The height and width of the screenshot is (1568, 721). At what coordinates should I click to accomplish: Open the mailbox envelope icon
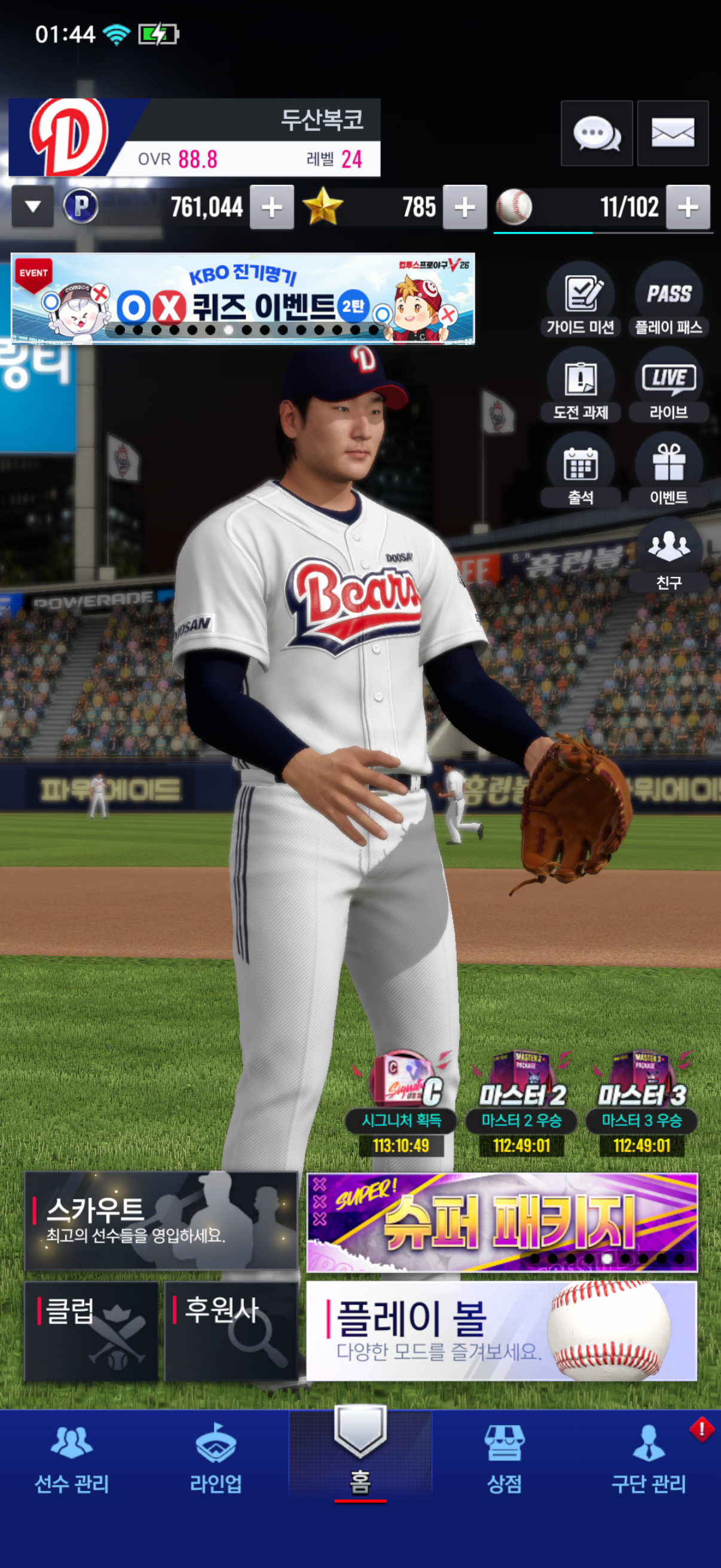pyautogui.click(x=673, y=133)
